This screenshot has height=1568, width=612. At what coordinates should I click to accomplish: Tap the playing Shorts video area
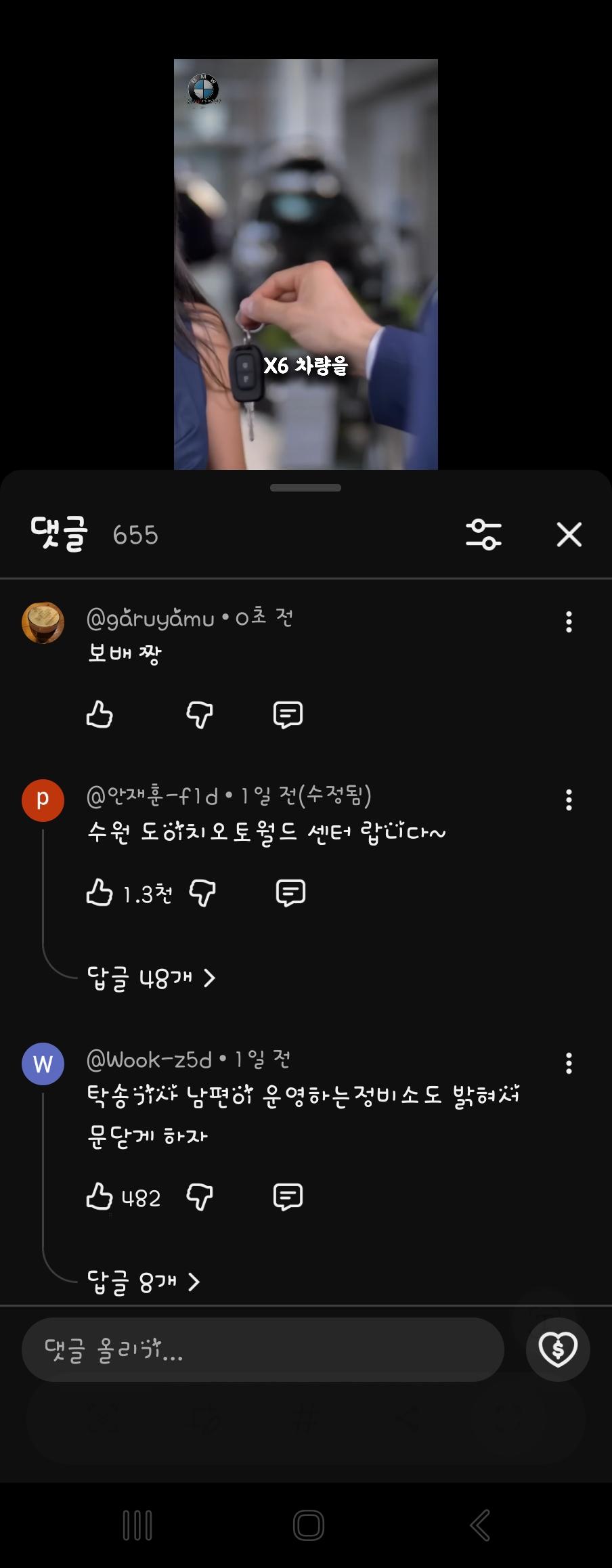[306, 264]
